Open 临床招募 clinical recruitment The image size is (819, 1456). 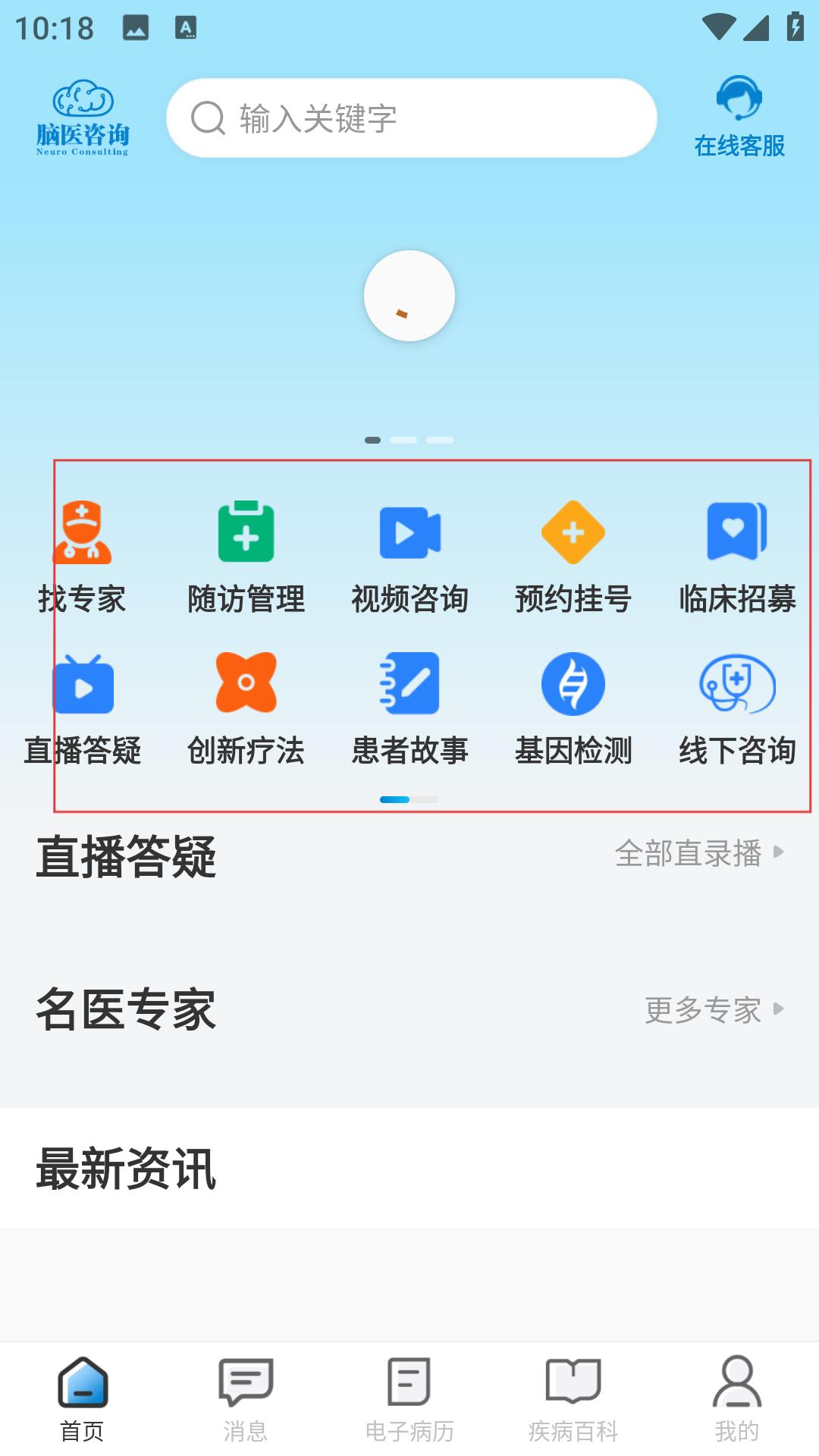coord(737,558)
